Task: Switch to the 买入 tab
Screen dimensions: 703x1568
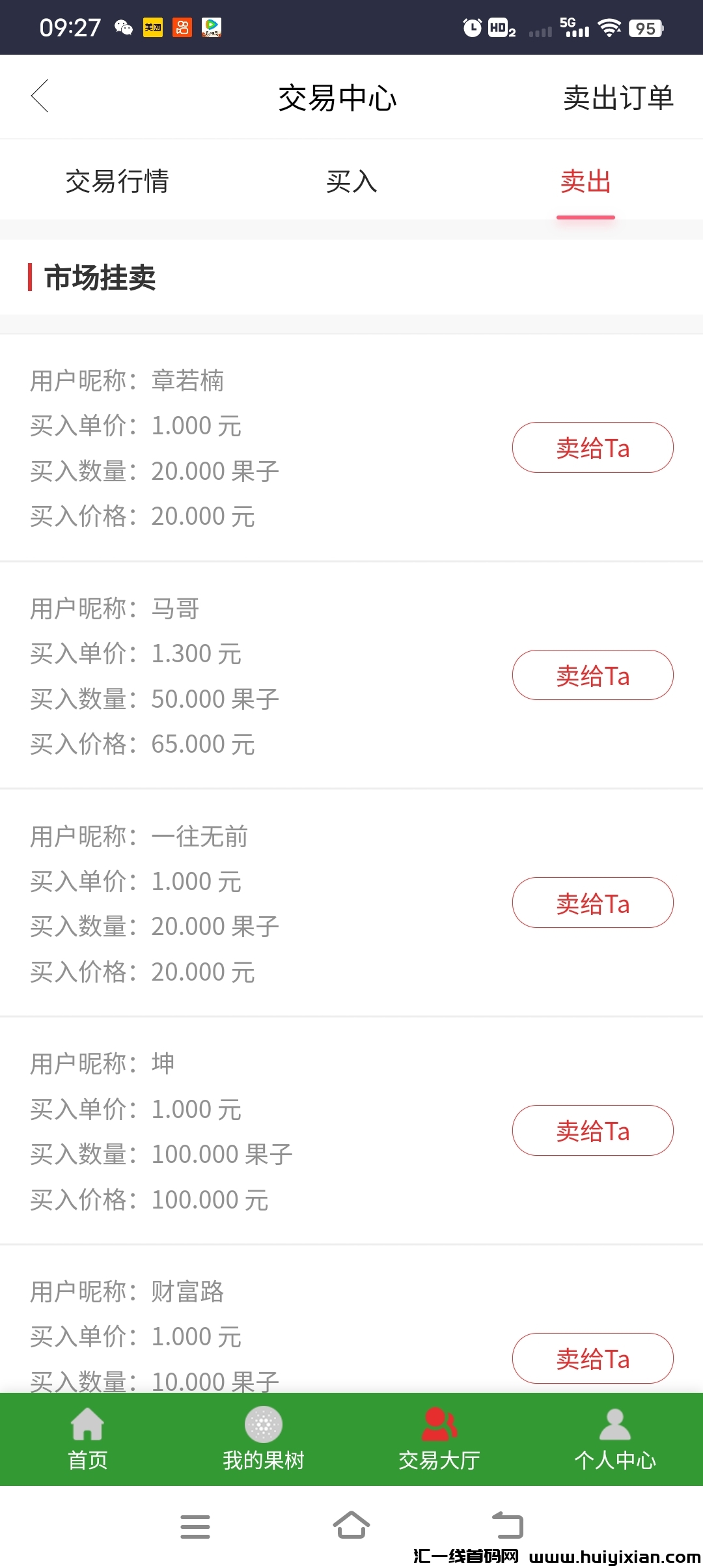Action: [351, 181]
